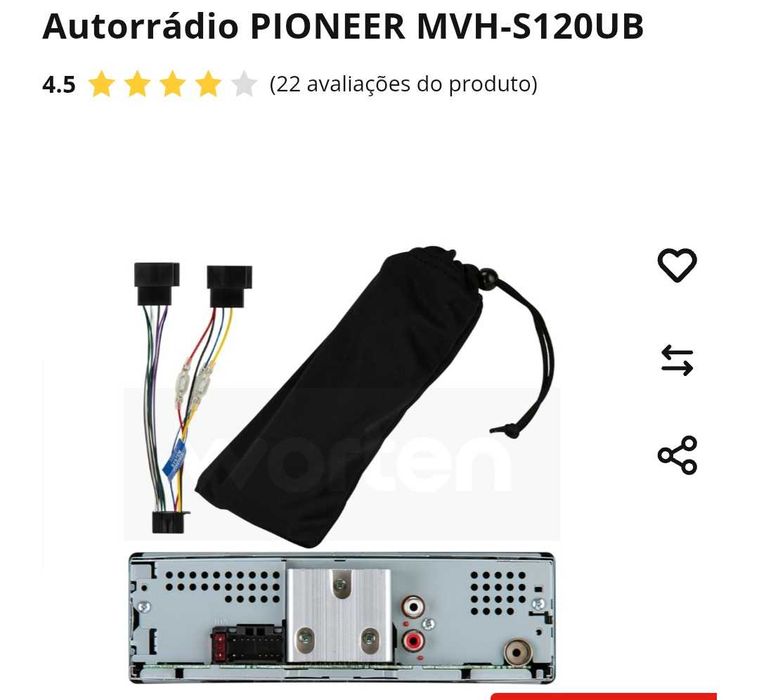This screenshot has width=759, height=700.
Task: Share this Pioneer MVH-S120UB product
Action: [x=676, y=455]
